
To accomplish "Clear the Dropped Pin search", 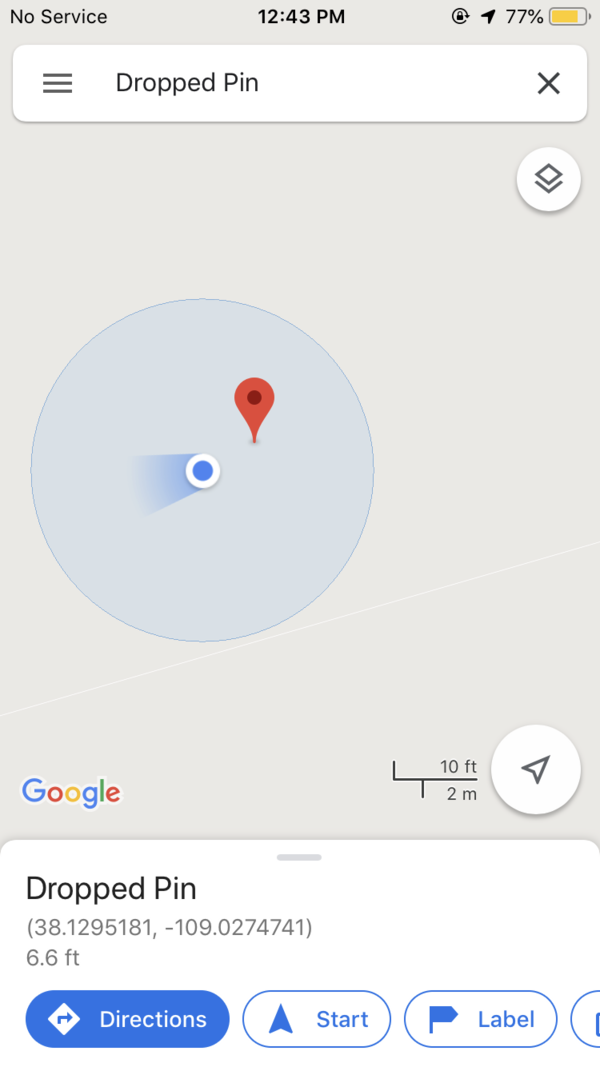I will pyautogui.click(x=548, y=83).
